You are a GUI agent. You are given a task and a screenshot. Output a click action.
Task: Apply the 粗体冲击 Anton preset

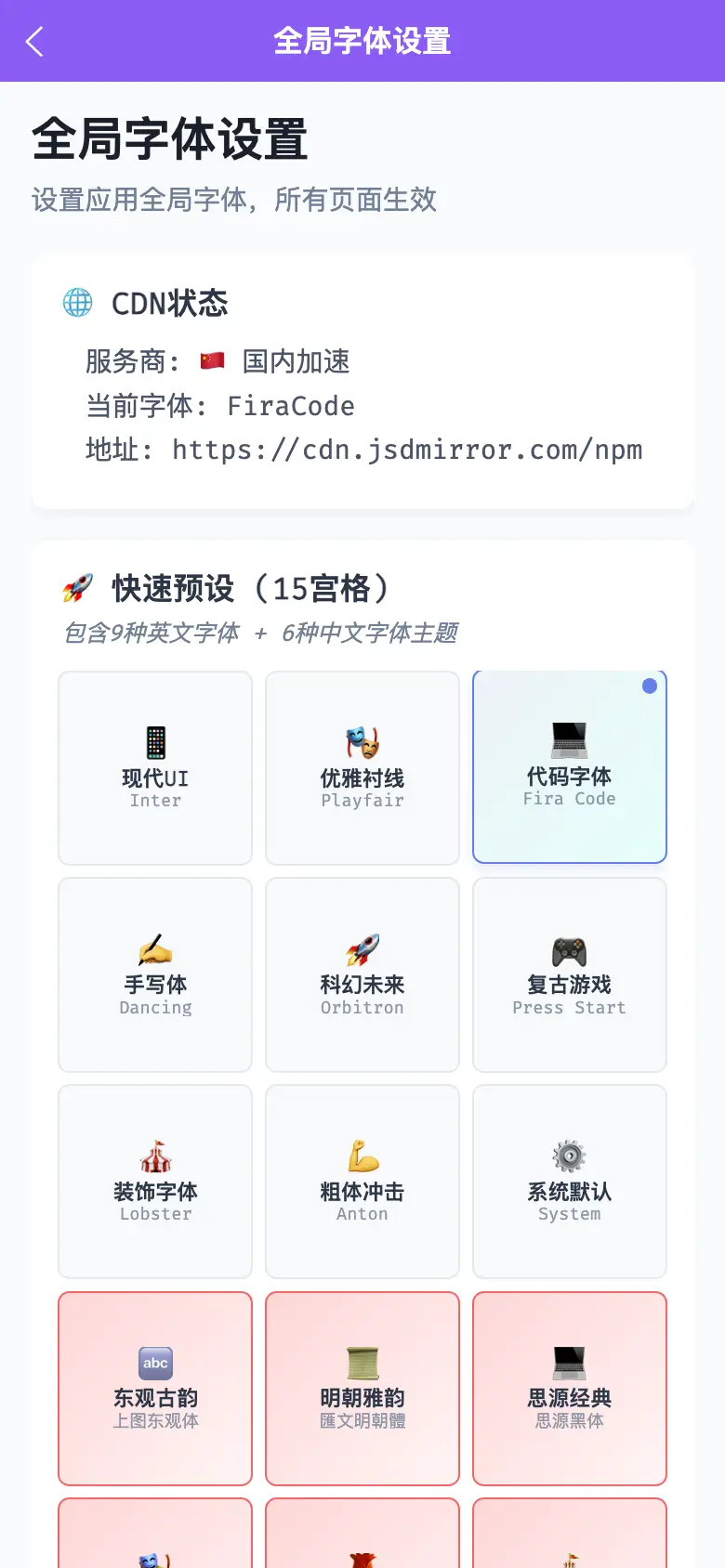coord(362,1182)
